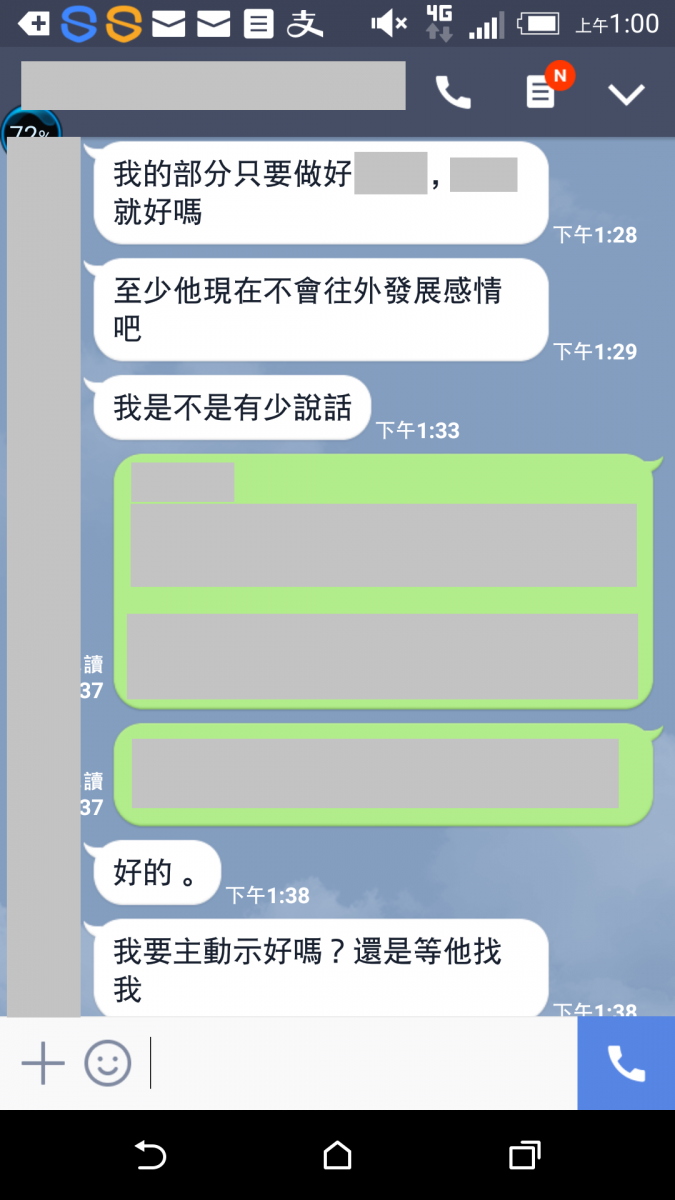Expand the chat menu chevron
This screenshot has height=1200, width=675.
click(627, 94)
